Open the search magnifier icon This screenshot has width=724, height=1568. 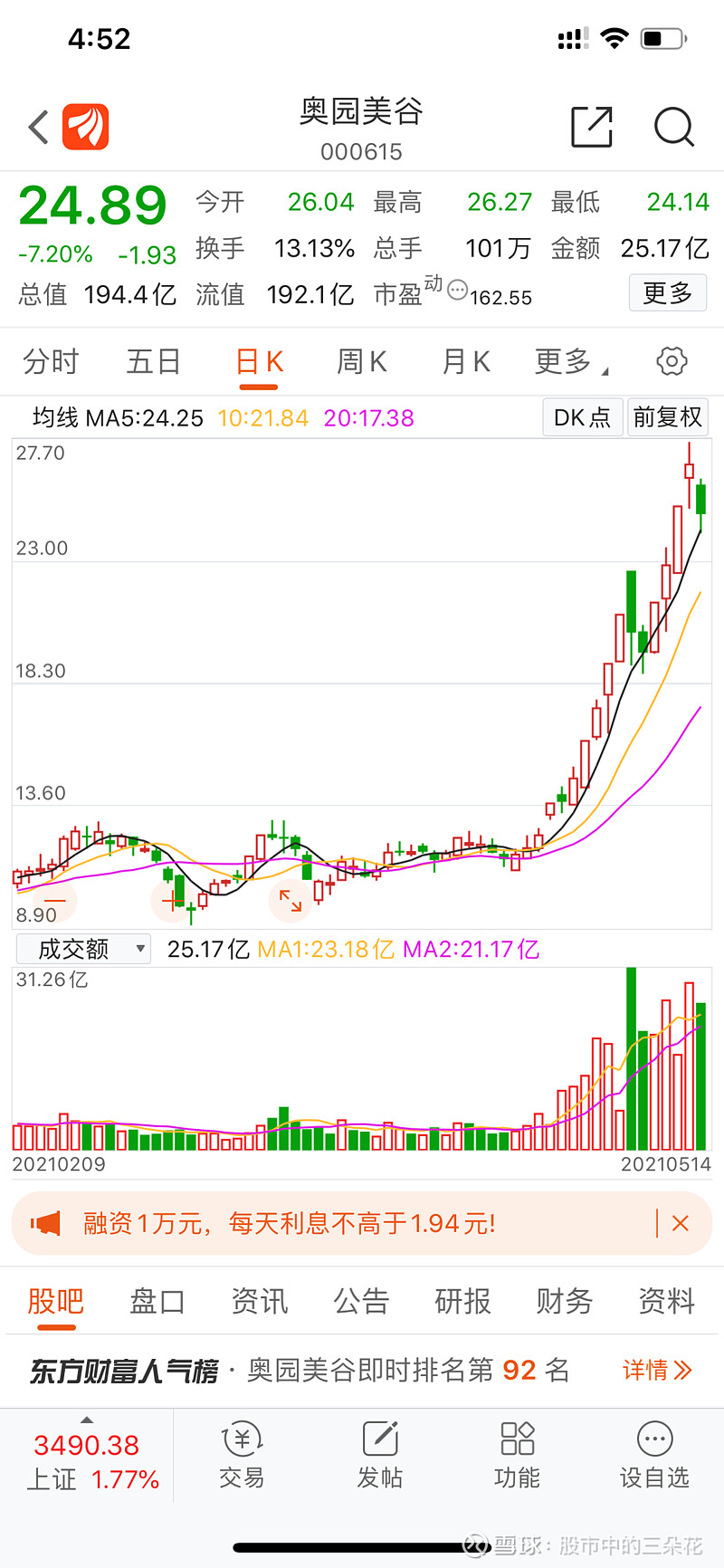tap(673, 127)
